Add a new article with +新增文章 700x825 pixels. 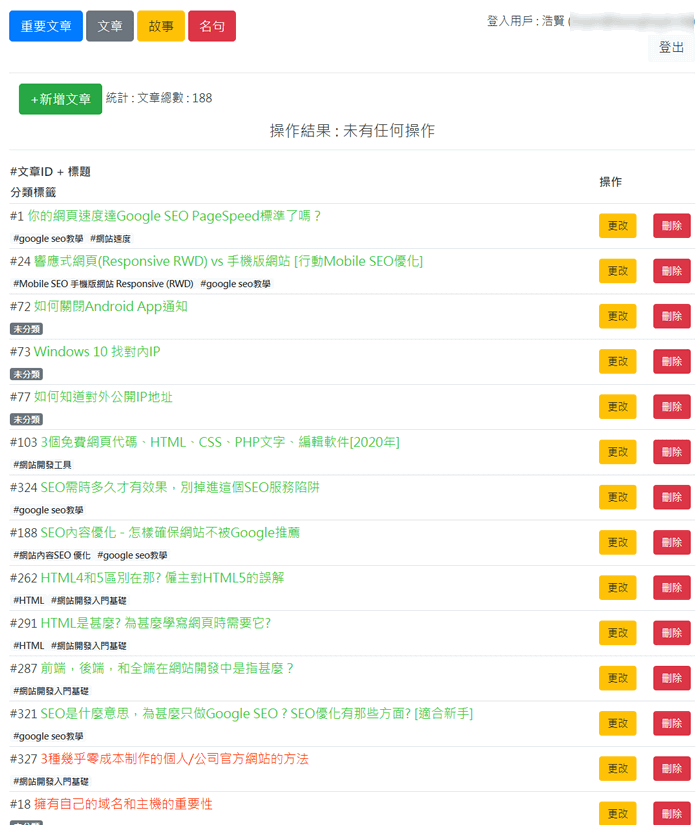pyautogui.click(x=60, y=99)
